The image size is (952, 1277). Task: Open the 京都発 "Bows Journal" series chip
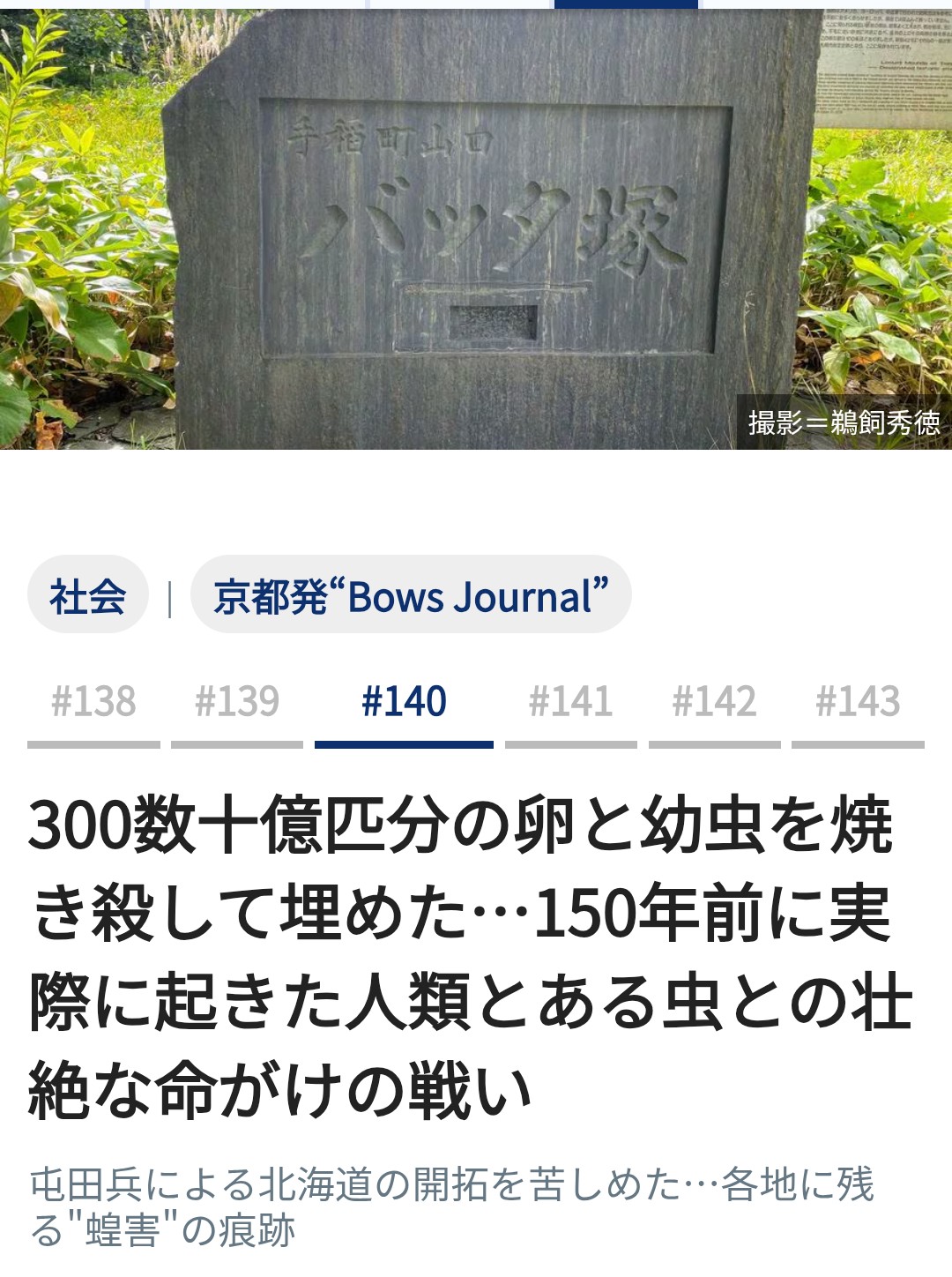(x=411, y=596)
